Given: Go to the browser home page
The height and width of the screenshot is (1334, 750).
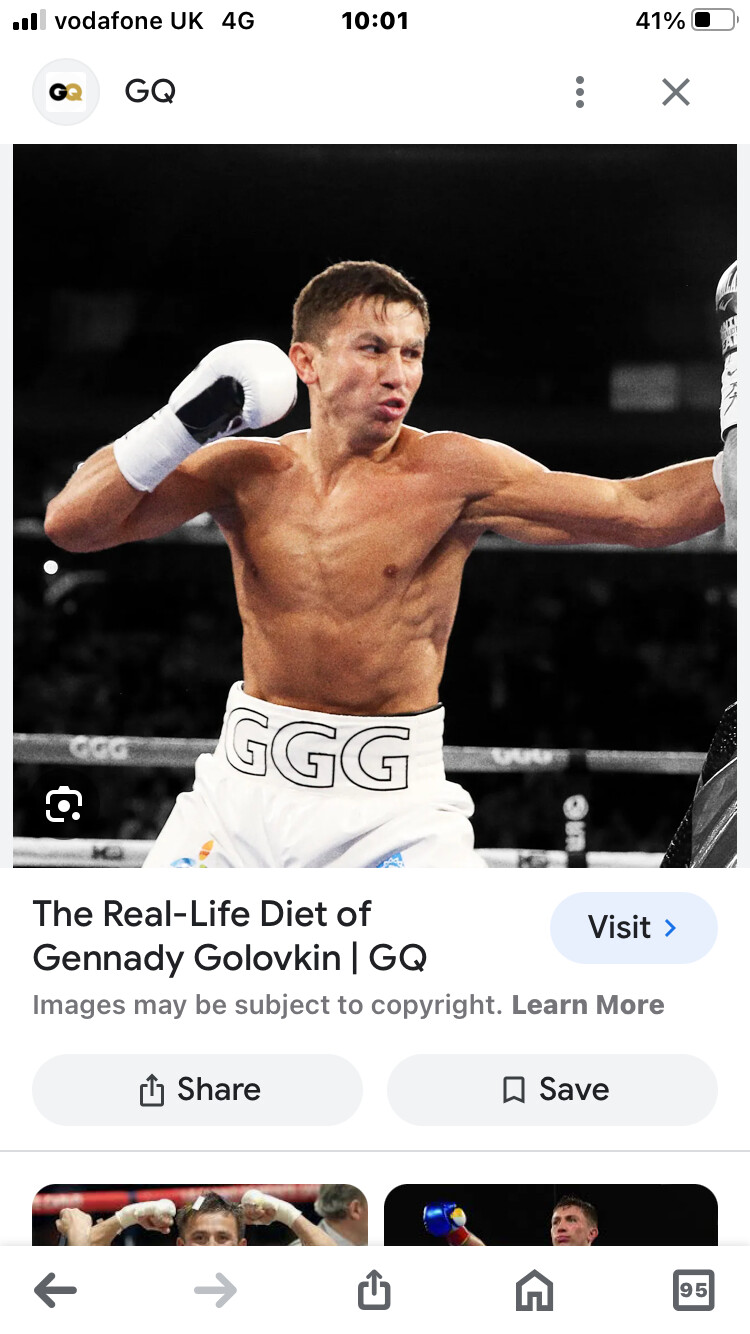Looking at the screenshot, I should (534, 1290).
